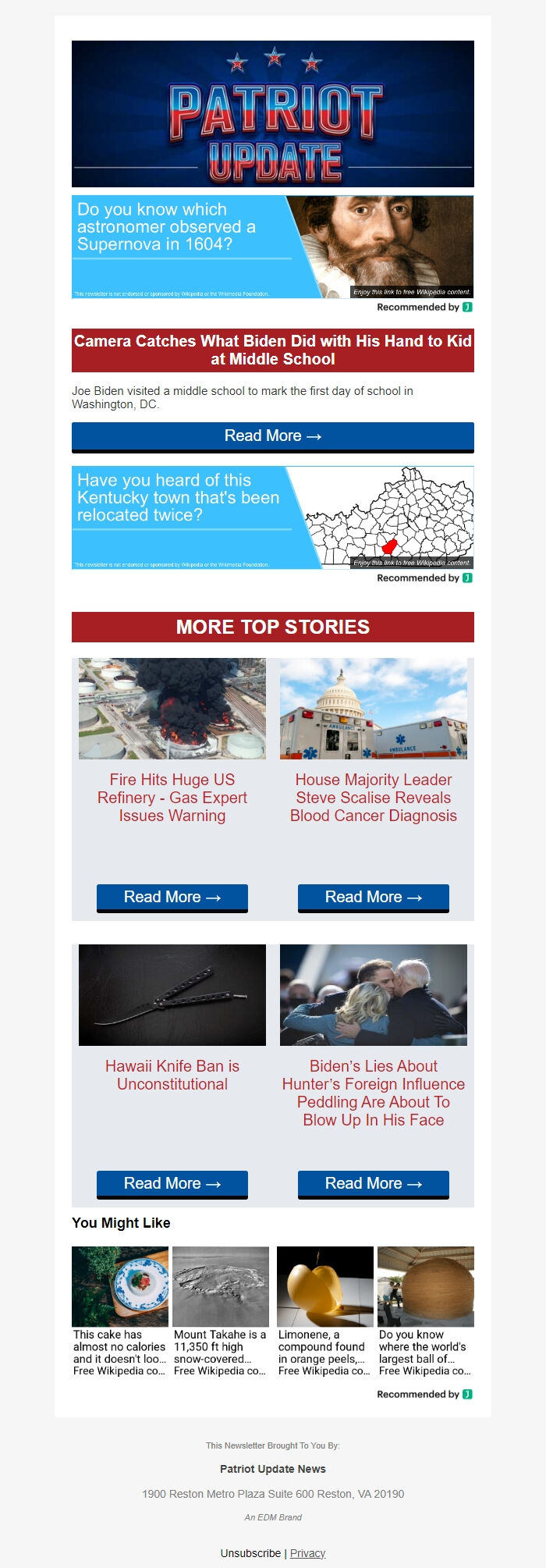
Task: Read more about the Hawaii knife ban
Action: pyautogui.click(x=172, y=1184)
